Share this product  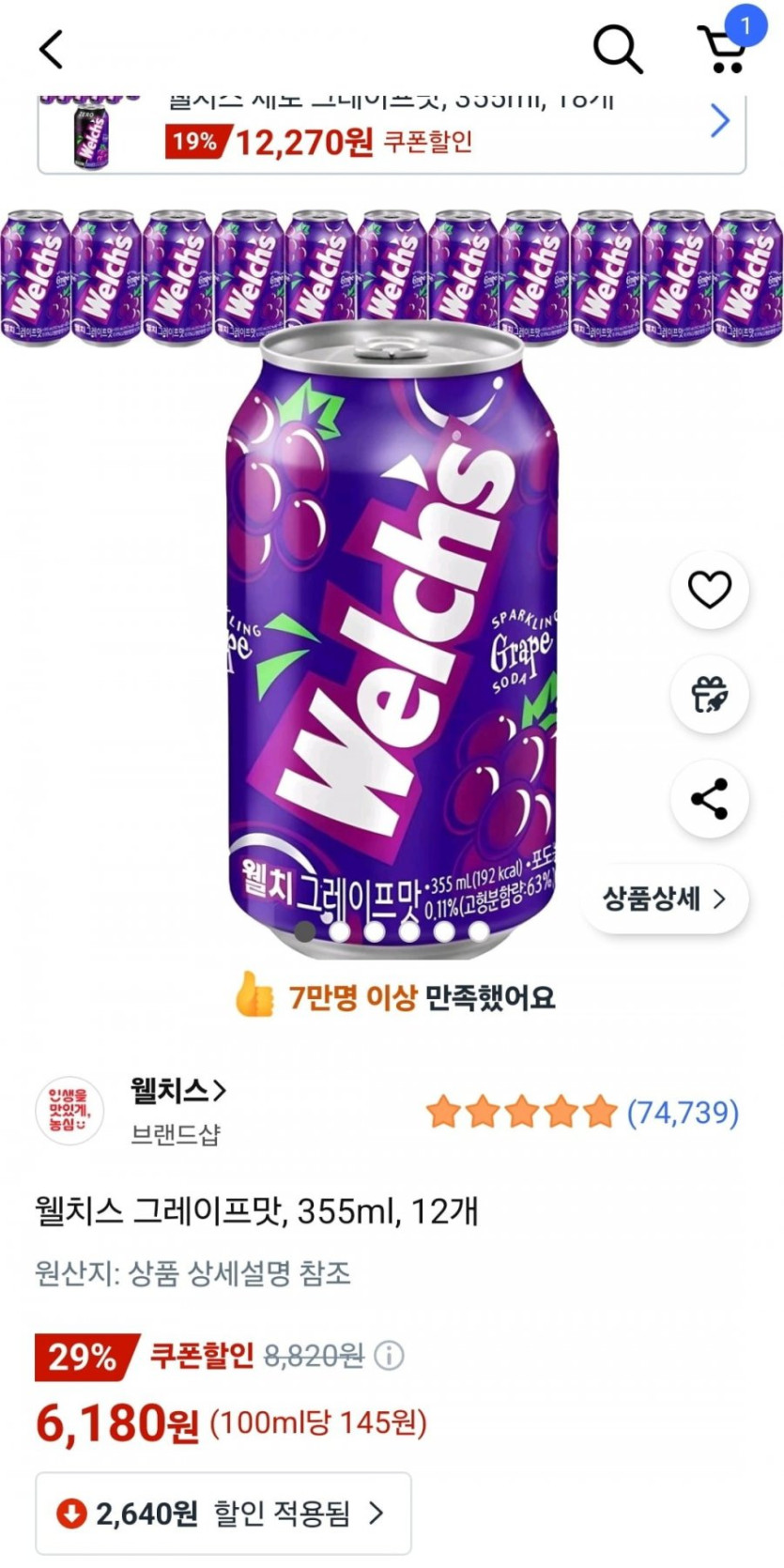(709, 799)
